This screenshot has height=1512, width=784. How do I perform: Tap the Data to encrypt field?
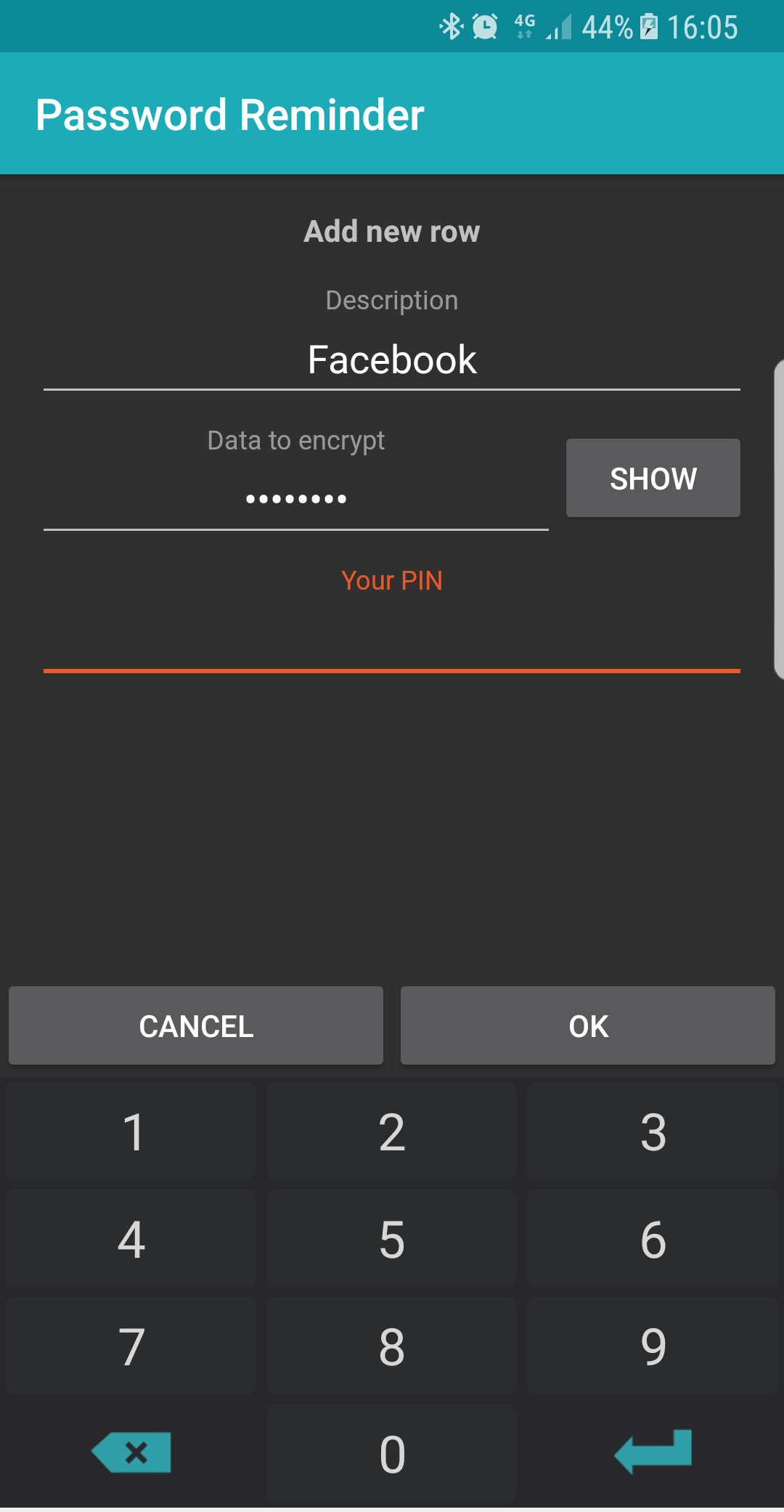[x=296, y=497]
